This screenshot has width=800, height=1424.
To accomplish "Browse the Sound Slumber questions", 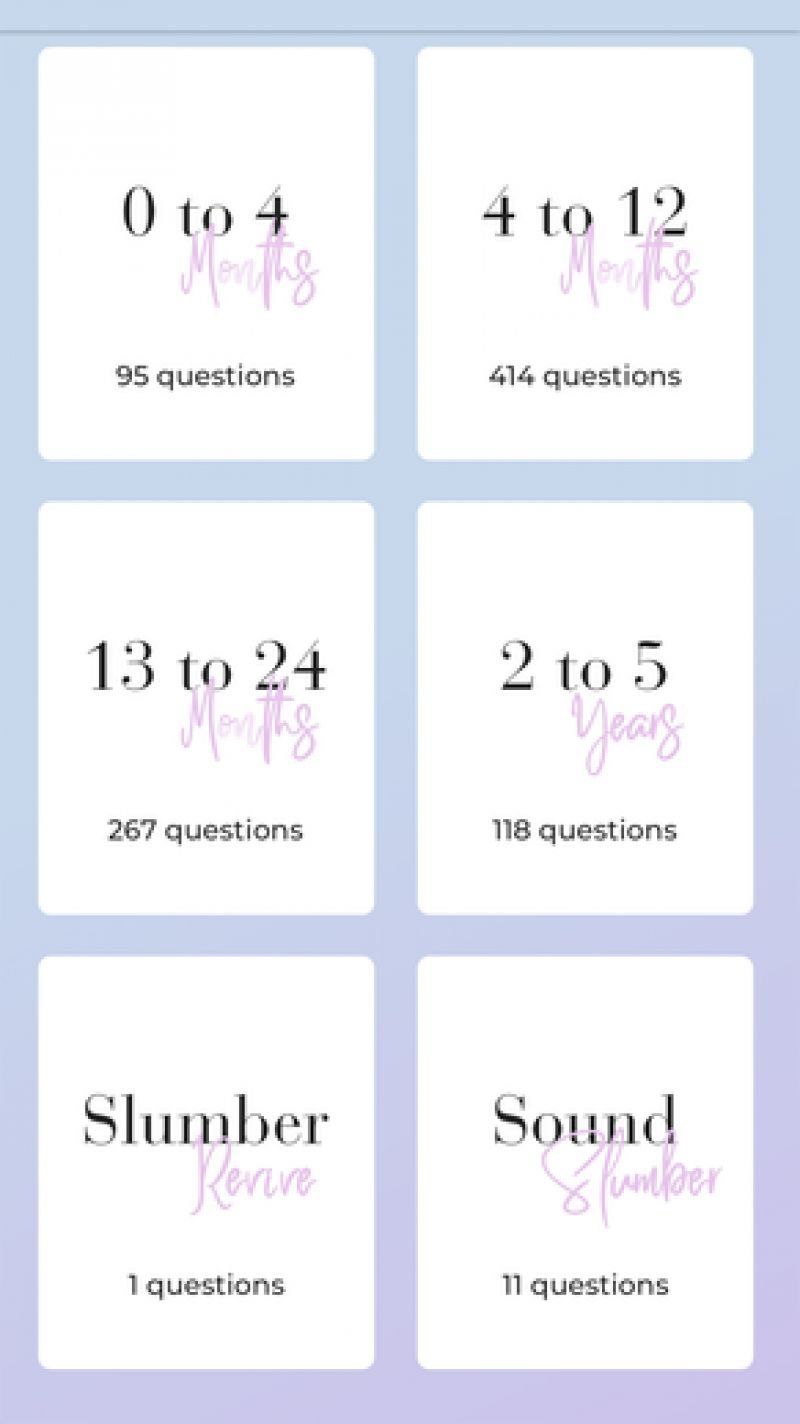I will tap(585, 1162).
